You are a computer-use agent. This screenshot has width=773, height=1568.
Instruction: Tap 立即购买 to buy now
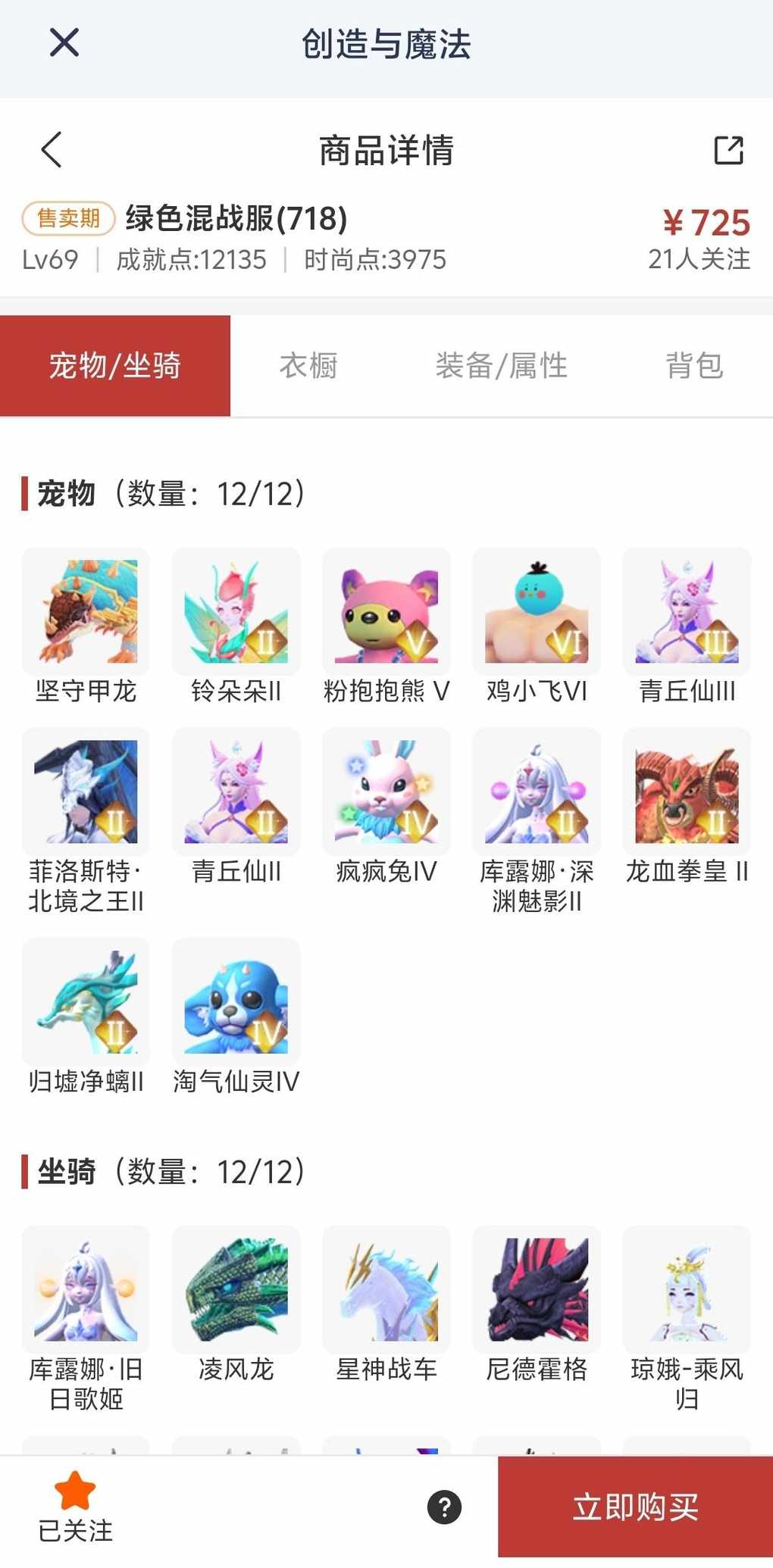635,1506
